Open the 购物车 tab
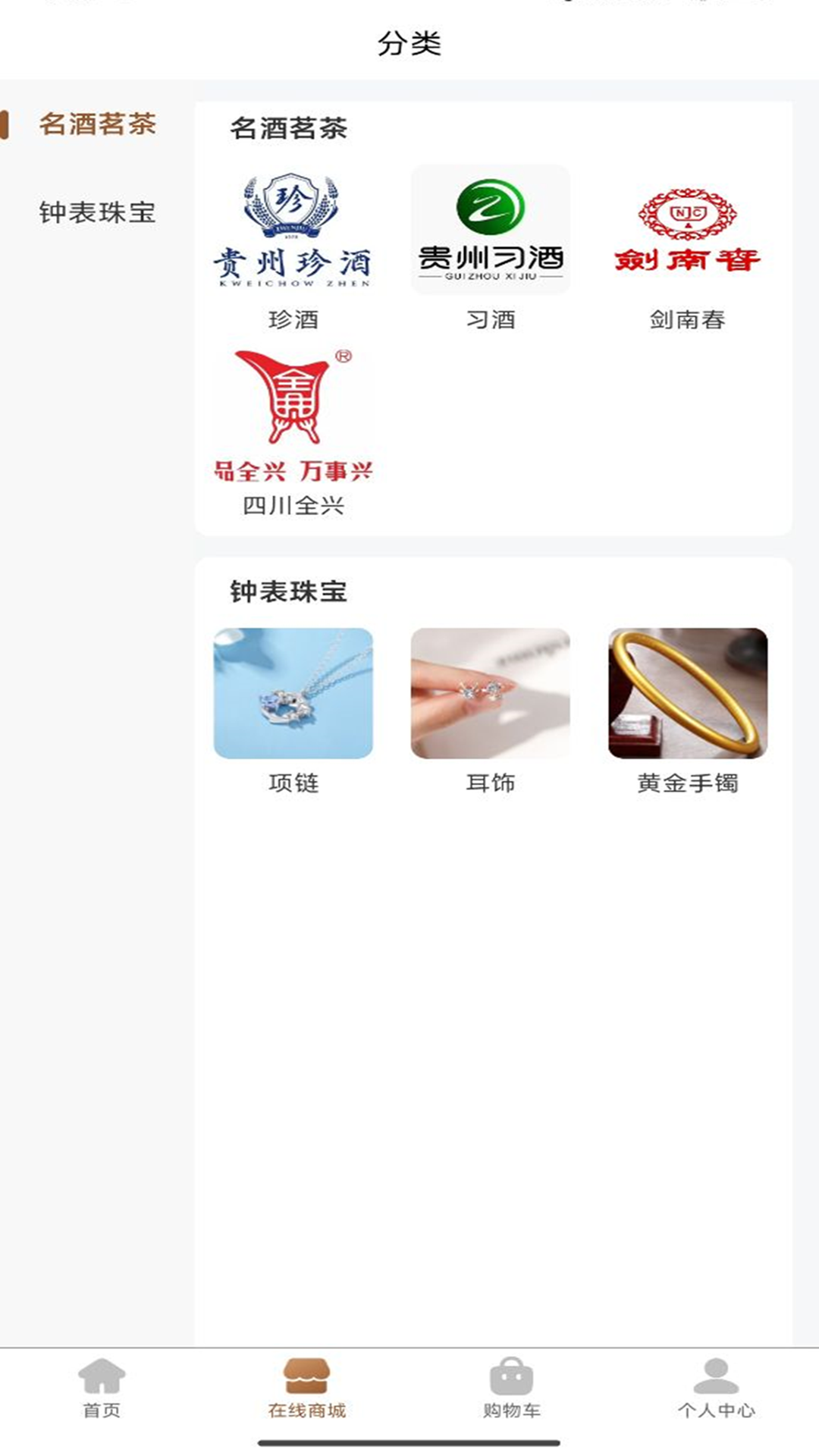The image size is (819, 1456). [x=512, y=1388]
